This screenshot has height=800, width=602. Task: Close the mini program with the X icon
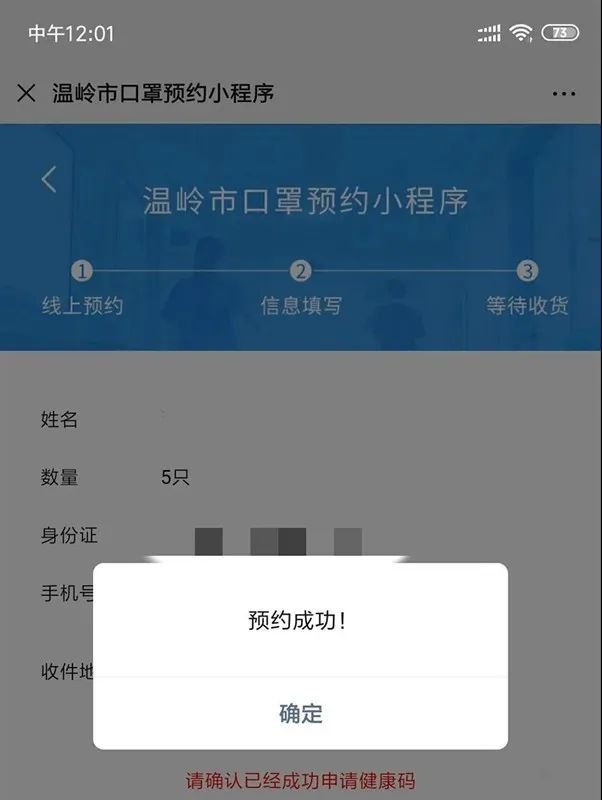tap(27, 93)
